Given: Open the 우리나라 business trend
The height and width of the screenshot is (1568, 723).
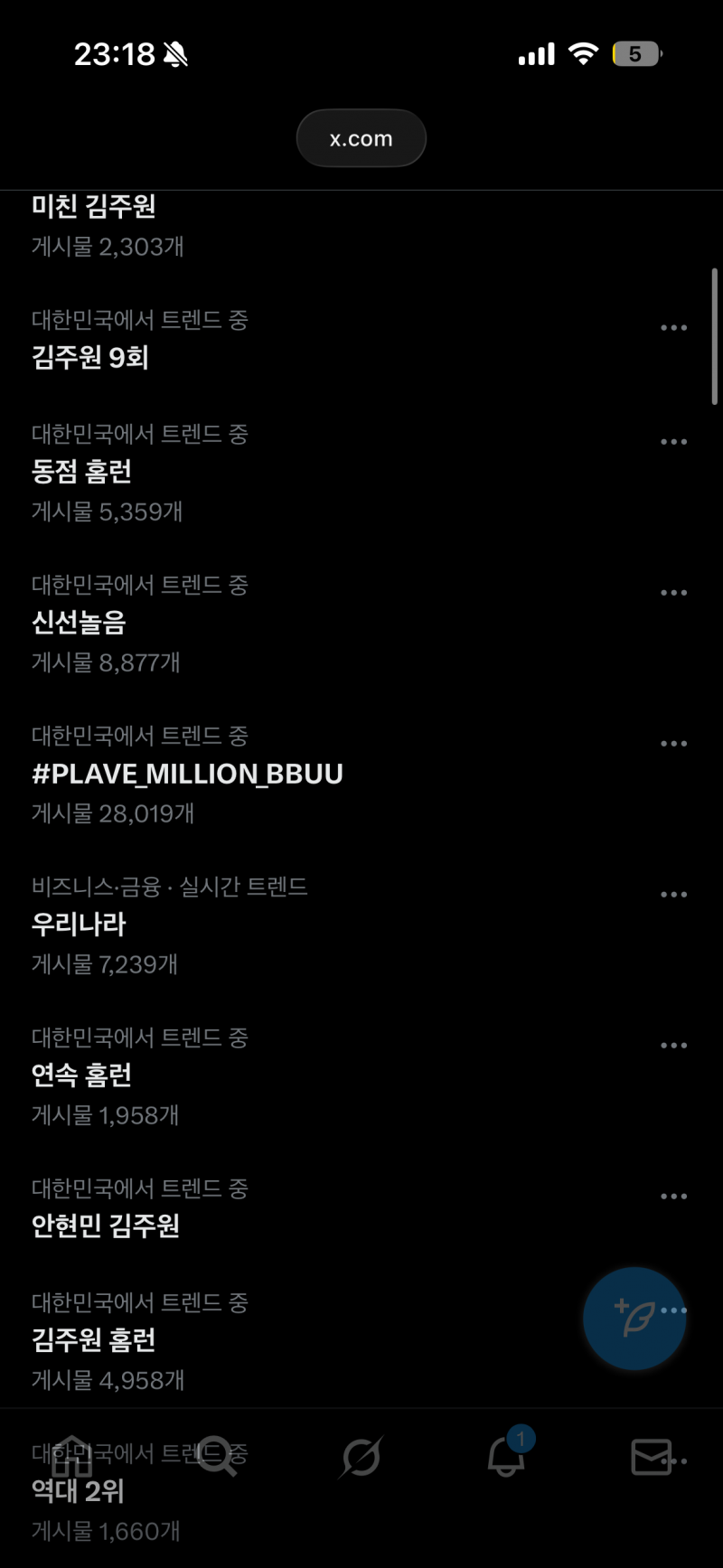Looking at the screenshot, I should [78, 925].
